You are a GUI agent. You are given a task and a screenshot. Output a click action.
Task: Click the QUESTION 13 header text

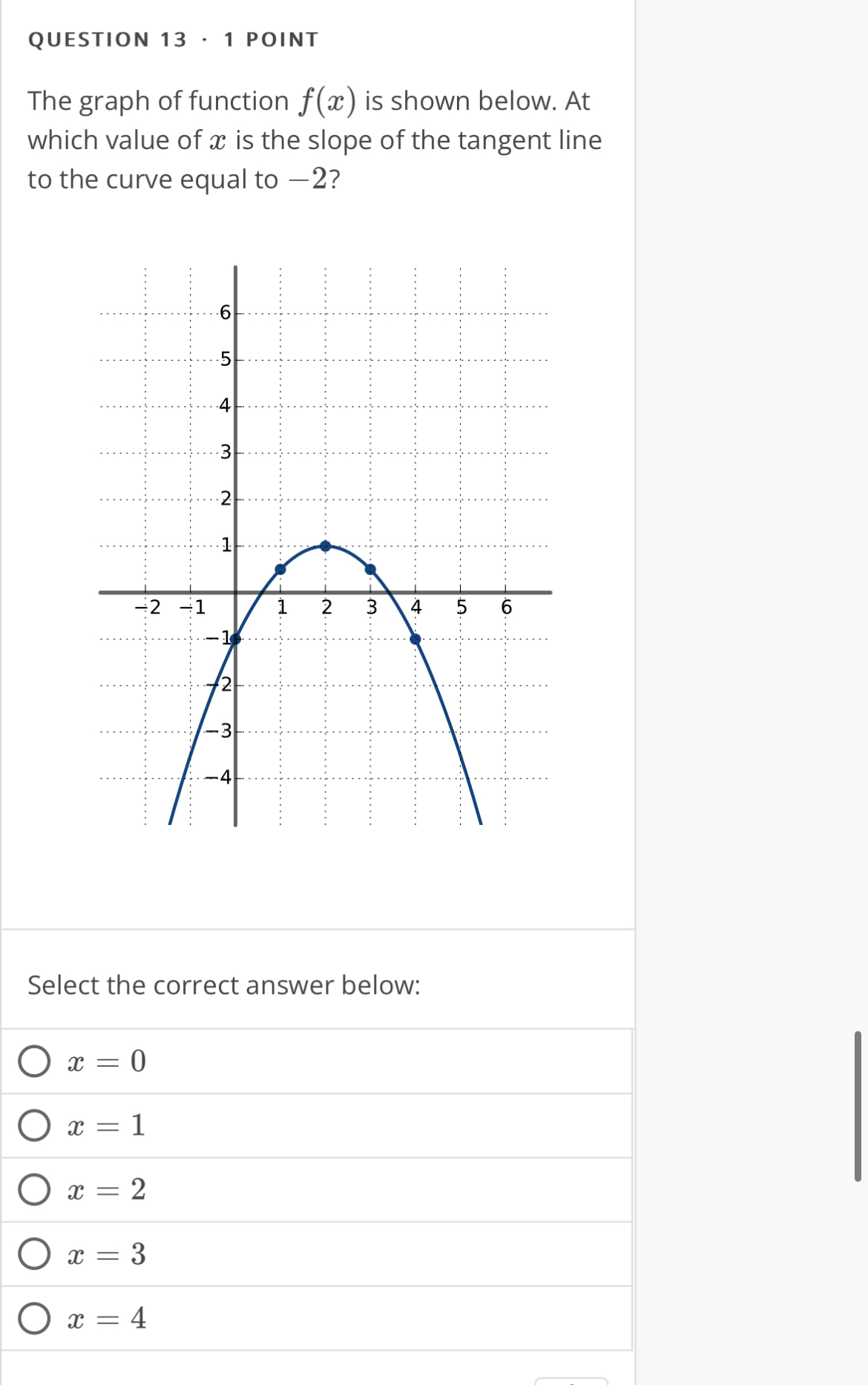(172, 40)
